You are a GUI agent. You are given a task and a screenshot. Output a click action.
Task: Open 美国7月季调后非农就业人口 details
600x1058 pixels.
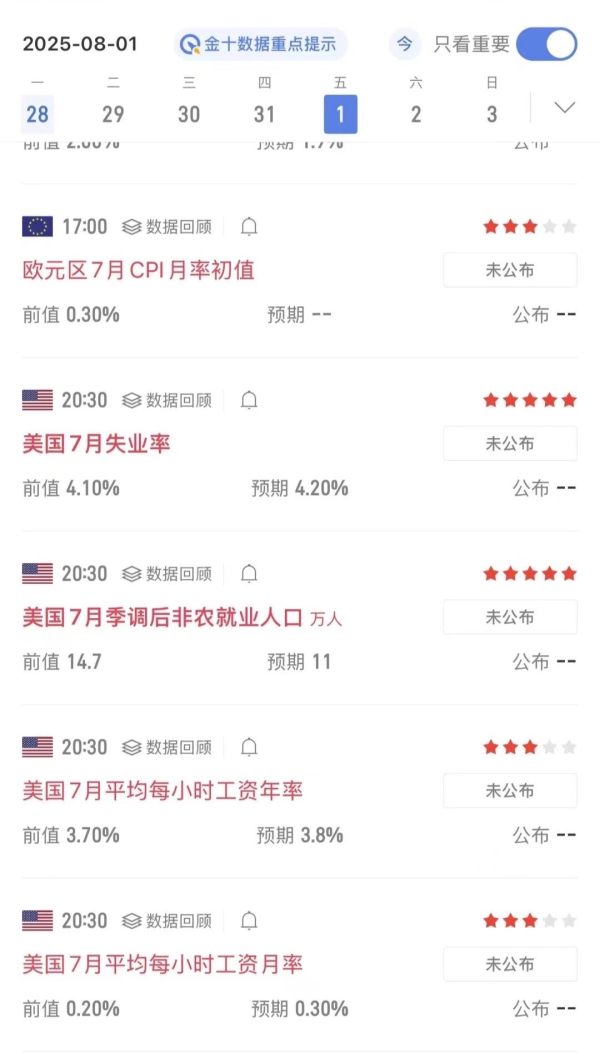163,617
